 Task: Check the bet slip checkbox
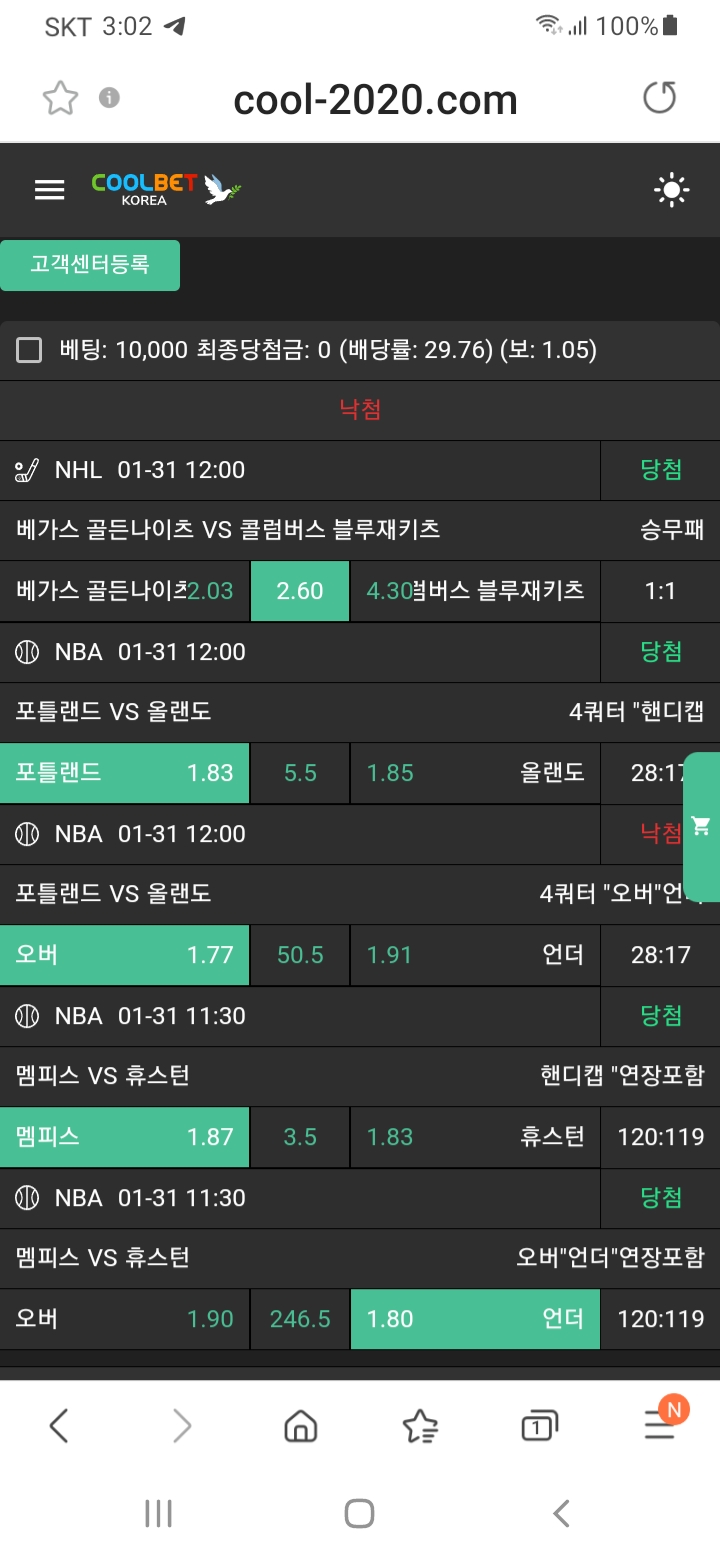(30, 350)
